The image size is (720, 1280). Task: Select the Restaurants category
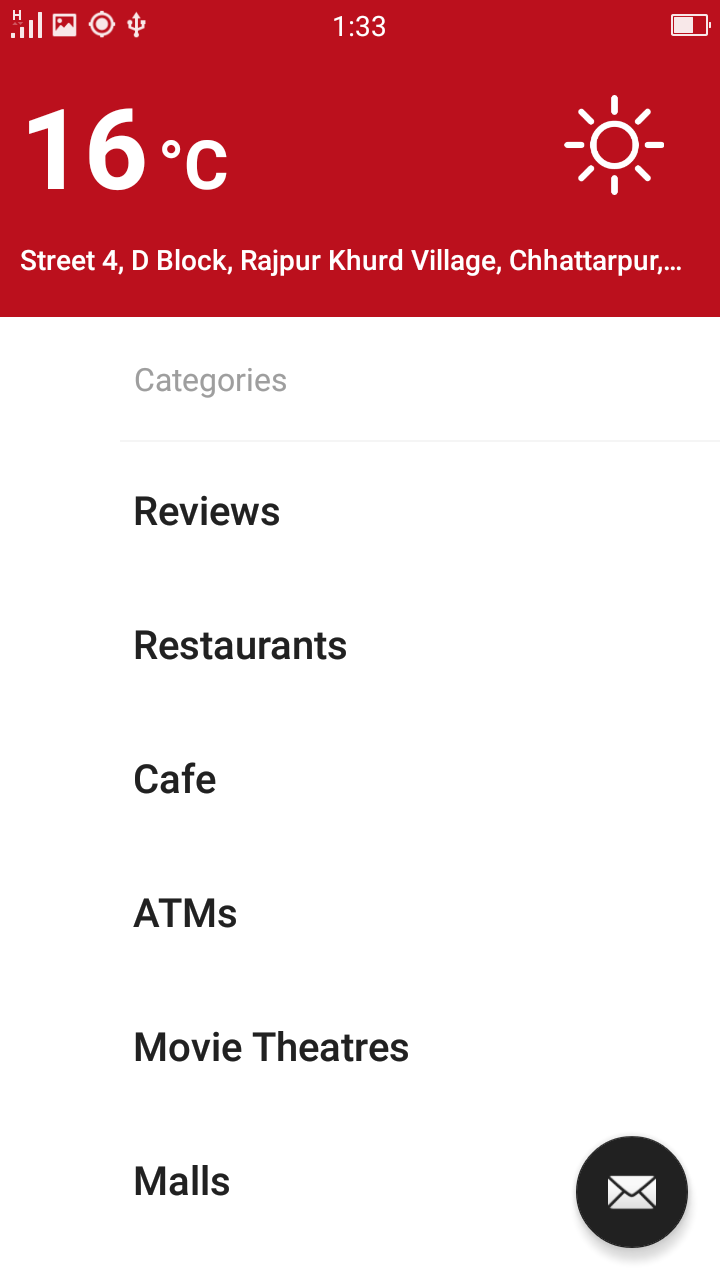pyautogui.click(x=240, y=645)
